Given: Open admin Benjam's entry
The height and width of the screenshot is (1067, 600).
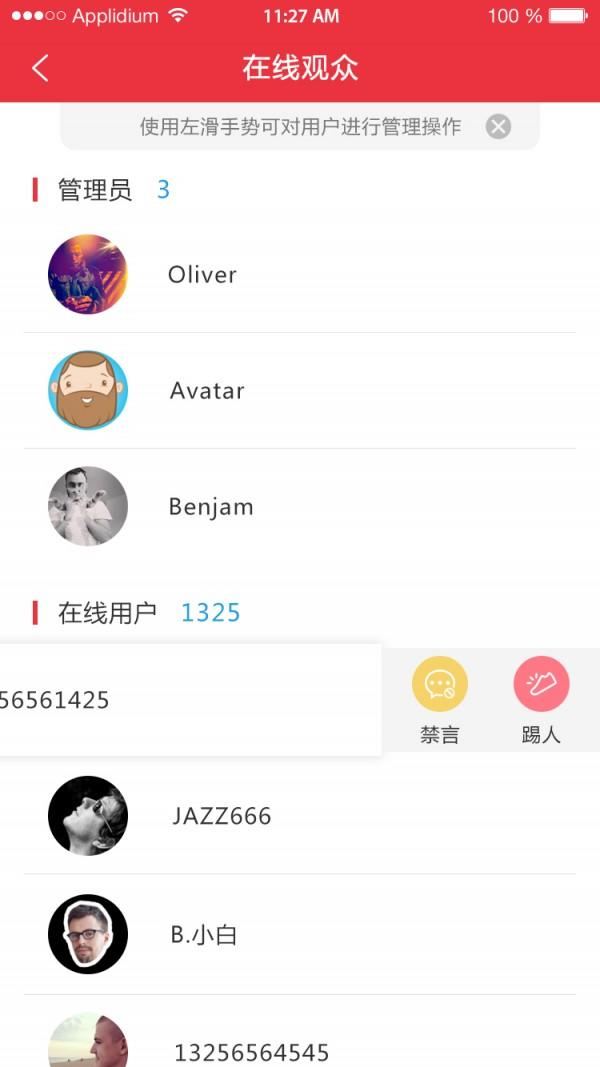Looking at the screenshot, I should click(x=300, y=507).
